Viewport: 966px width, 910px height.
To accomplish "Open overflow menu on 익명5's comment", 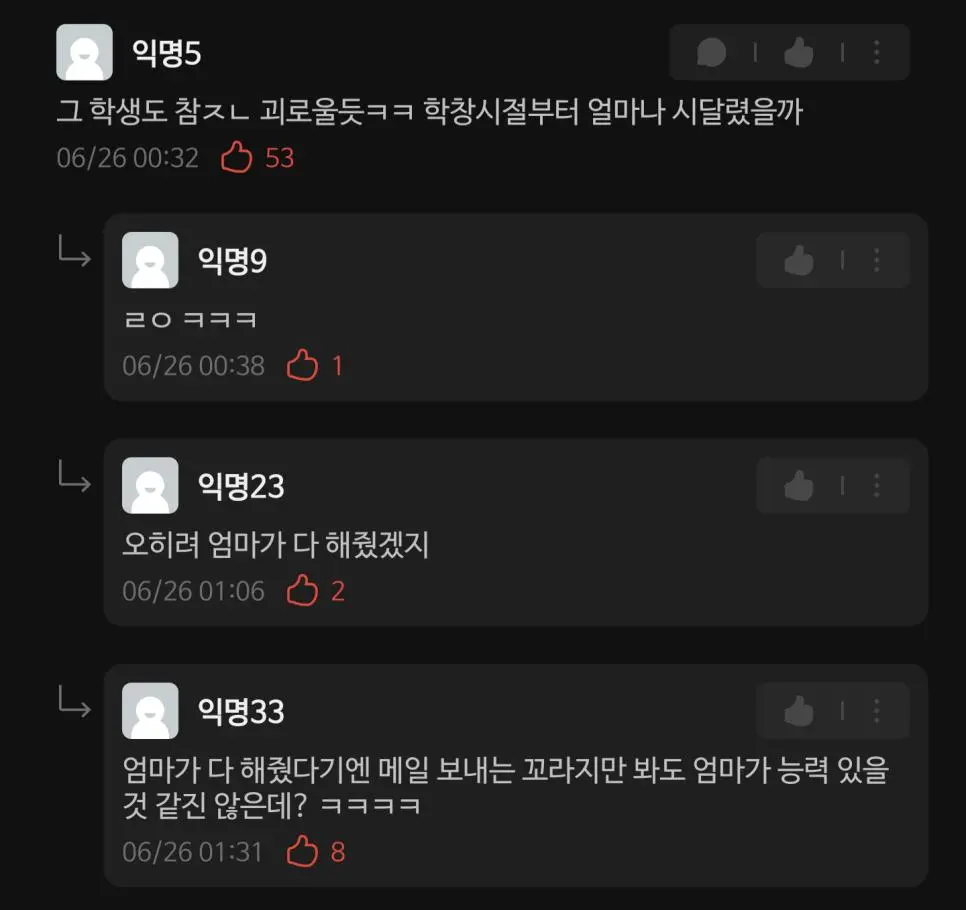I will (877, 52).
